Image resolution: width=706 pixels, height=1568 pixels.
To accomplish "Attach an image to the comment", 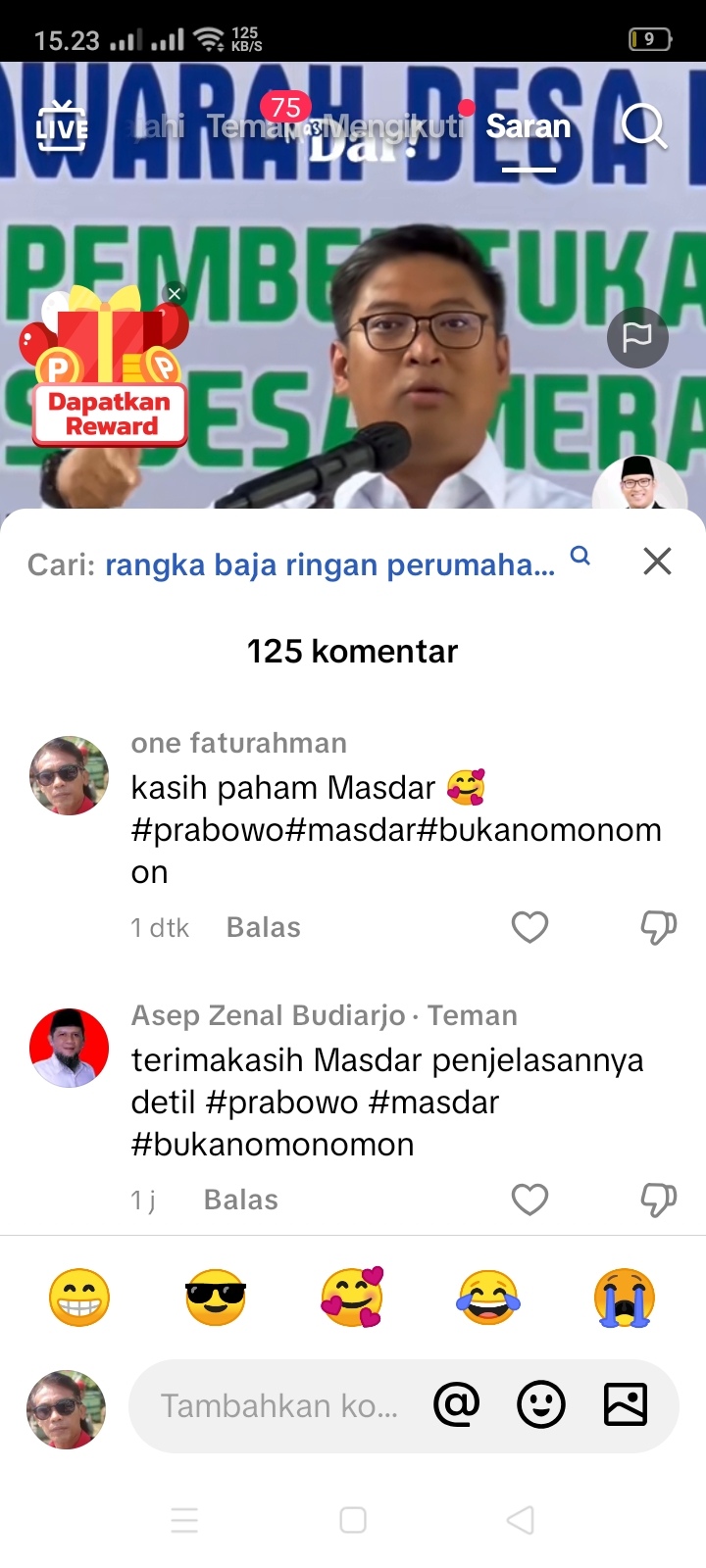I will click(x=626, y=1405).
